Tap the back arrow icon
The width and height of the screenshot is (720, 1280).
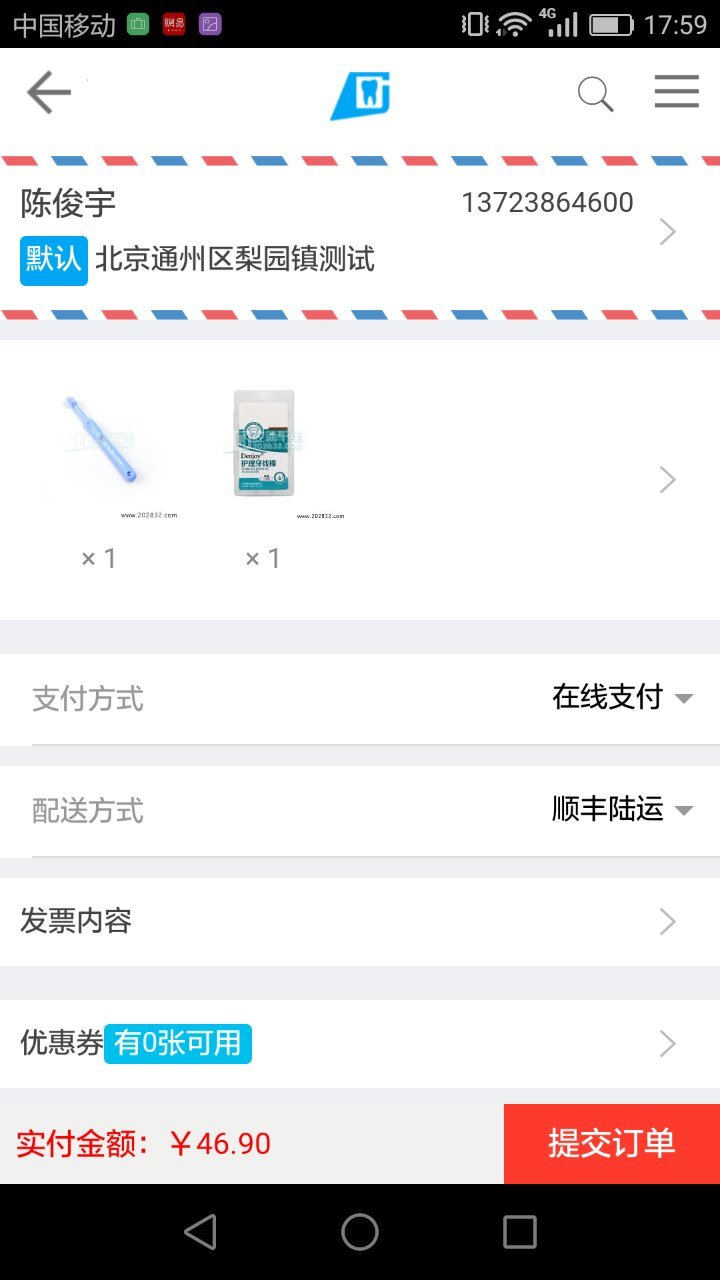[47, 92]
